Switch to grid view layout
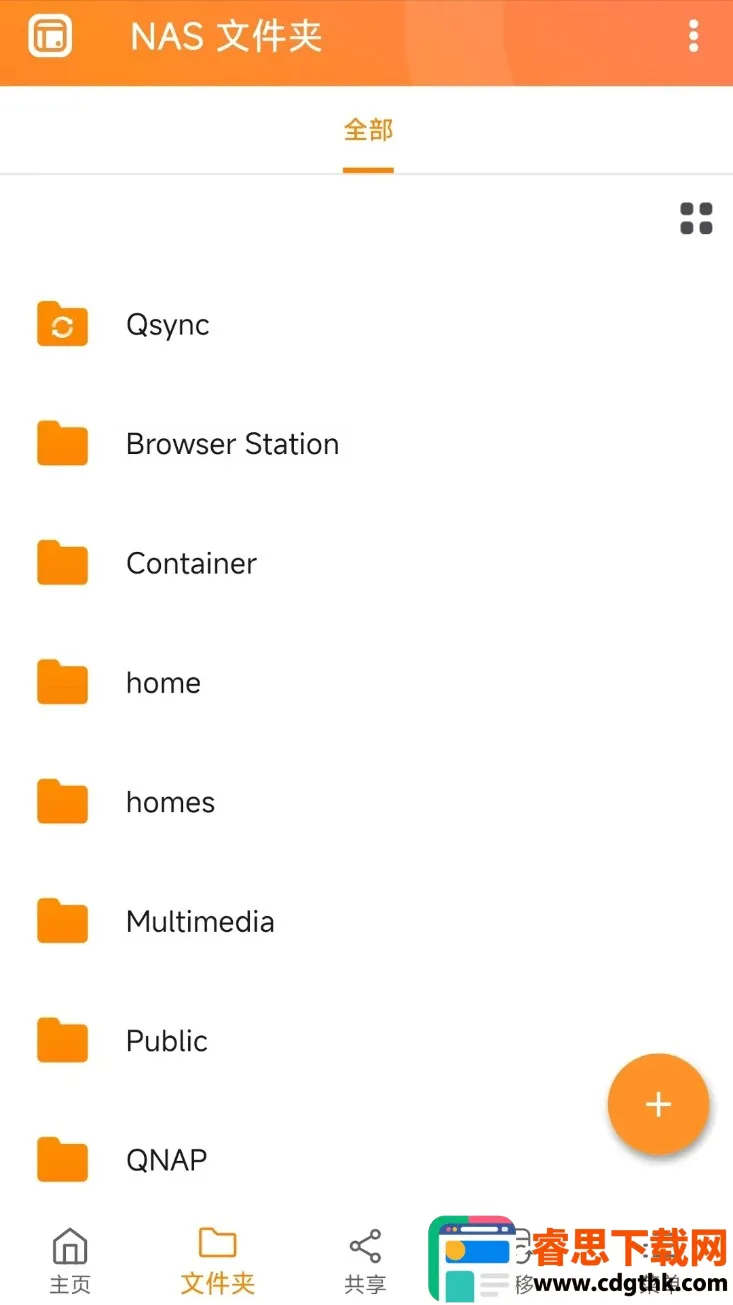Viewport: 733px width, 1305px height. [x=696, y=218]
